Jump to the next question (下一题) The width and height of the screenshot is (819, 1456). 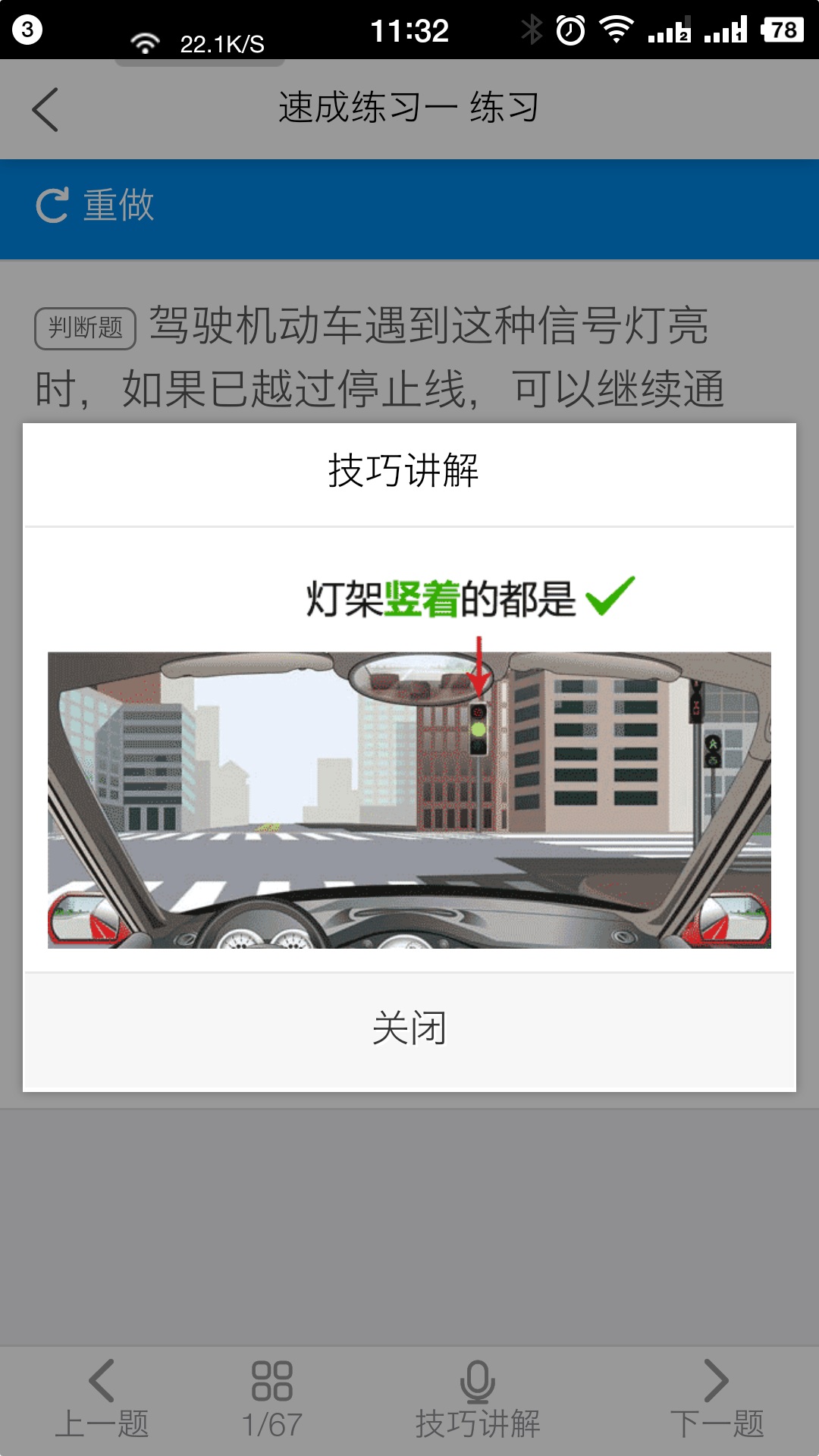point(717,1400)
